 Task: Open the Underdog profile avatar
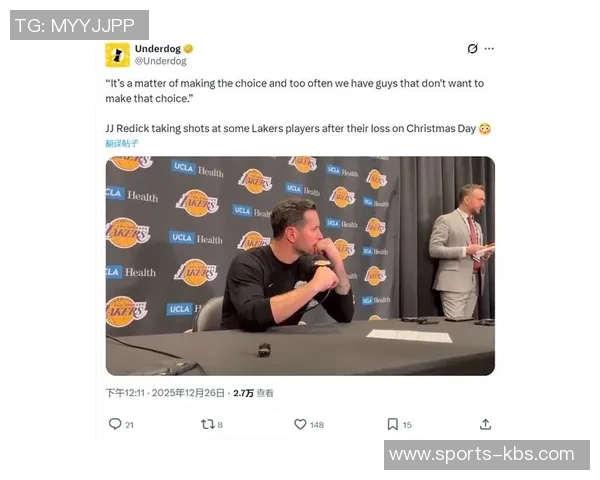click(117, 54)
